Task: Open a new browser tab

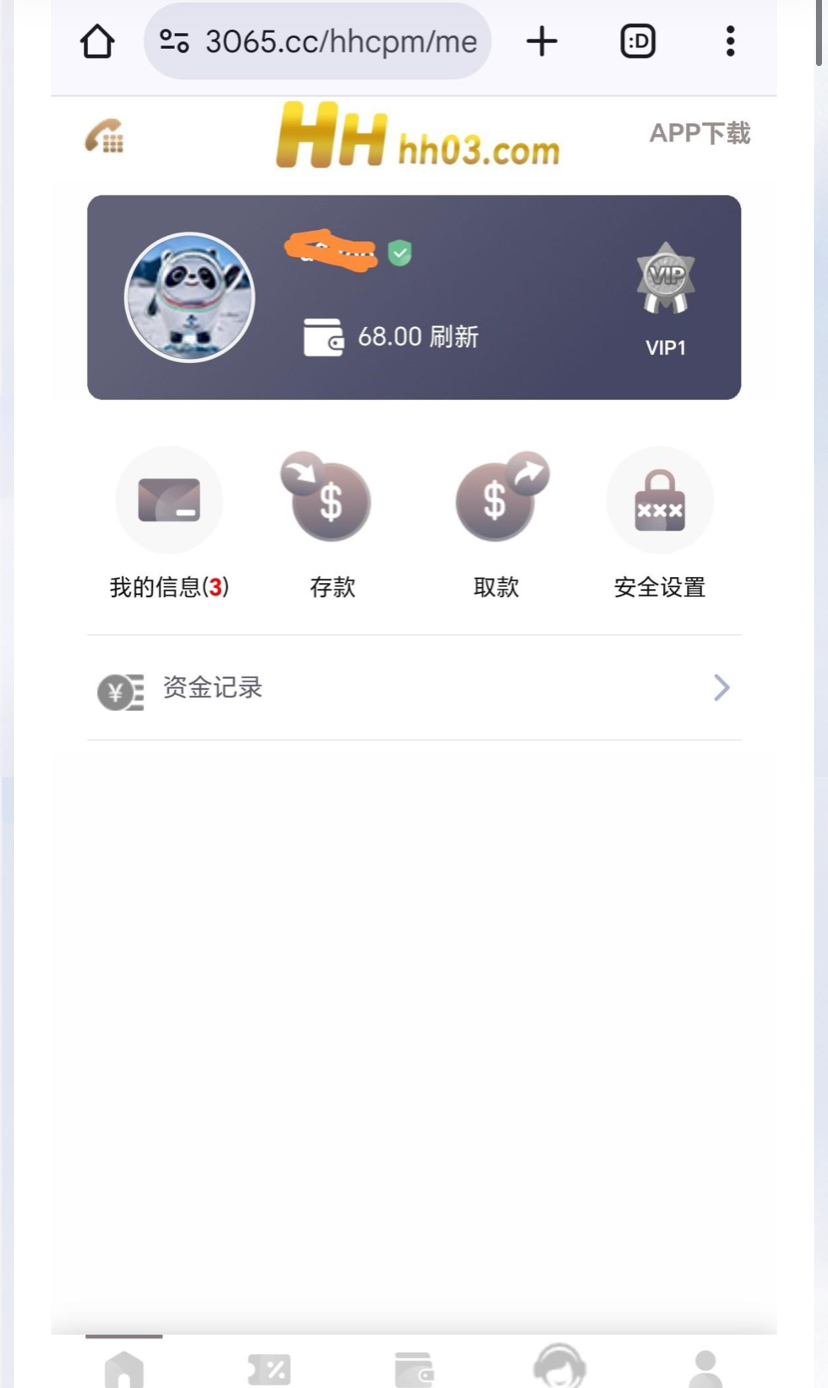Action: [542, 42]
